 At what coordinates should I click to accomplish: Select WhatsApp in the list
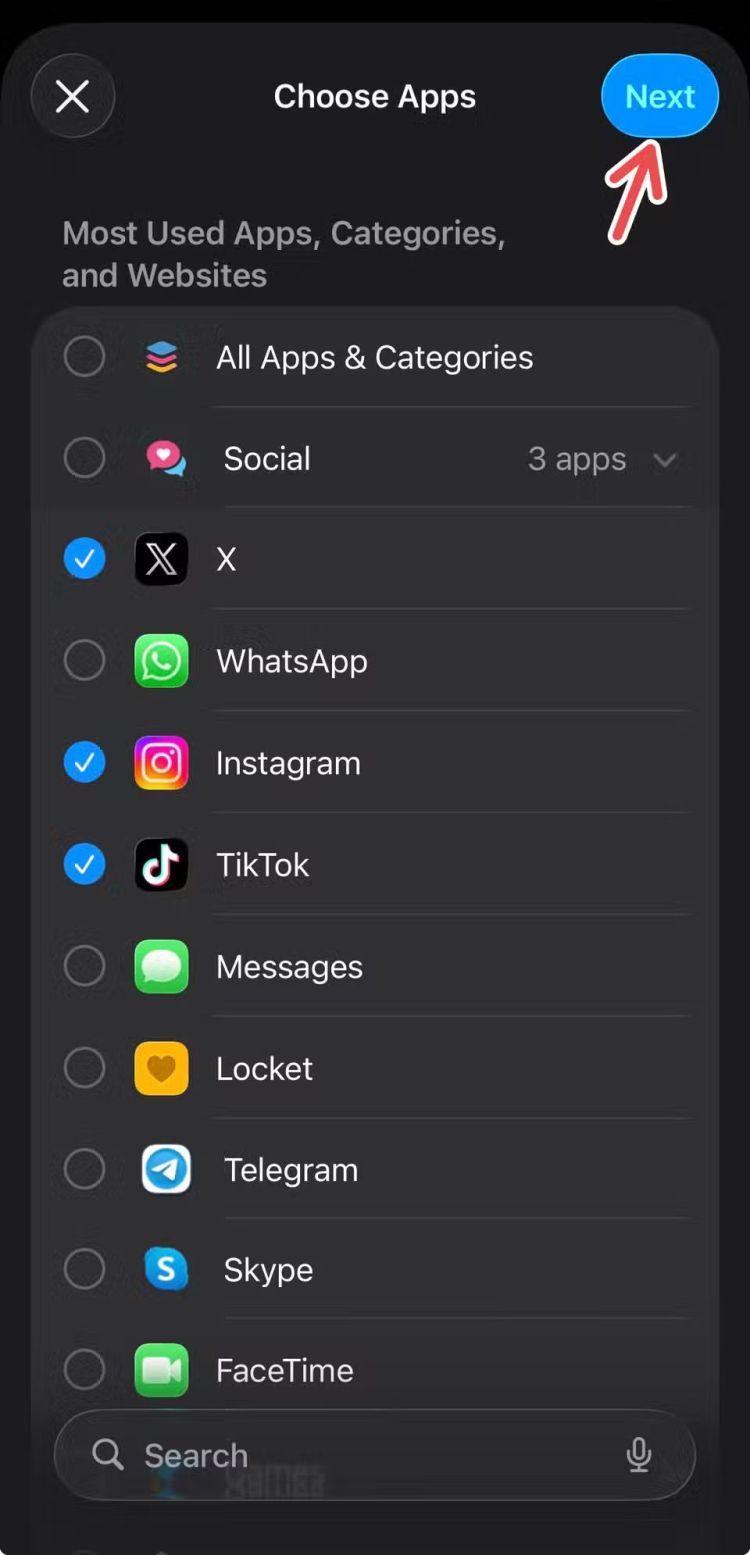coord(84,661)
